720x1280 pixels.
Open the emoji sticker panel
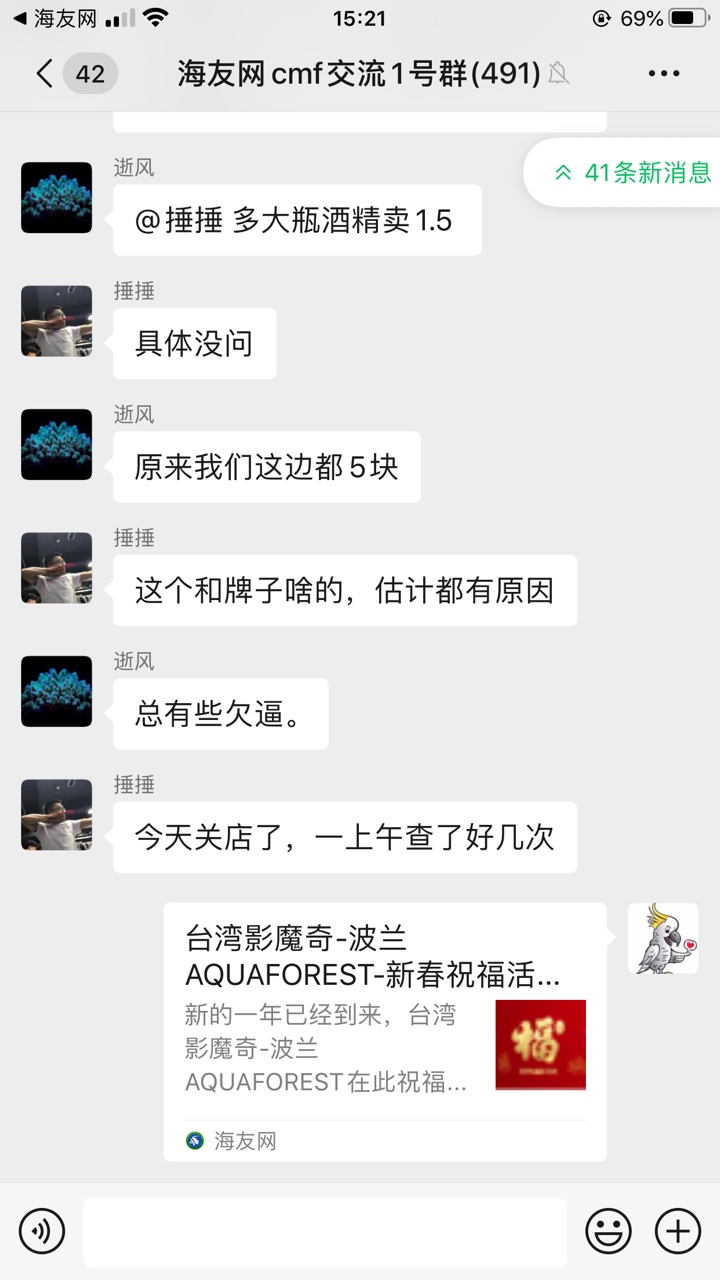coord(608,1231)
